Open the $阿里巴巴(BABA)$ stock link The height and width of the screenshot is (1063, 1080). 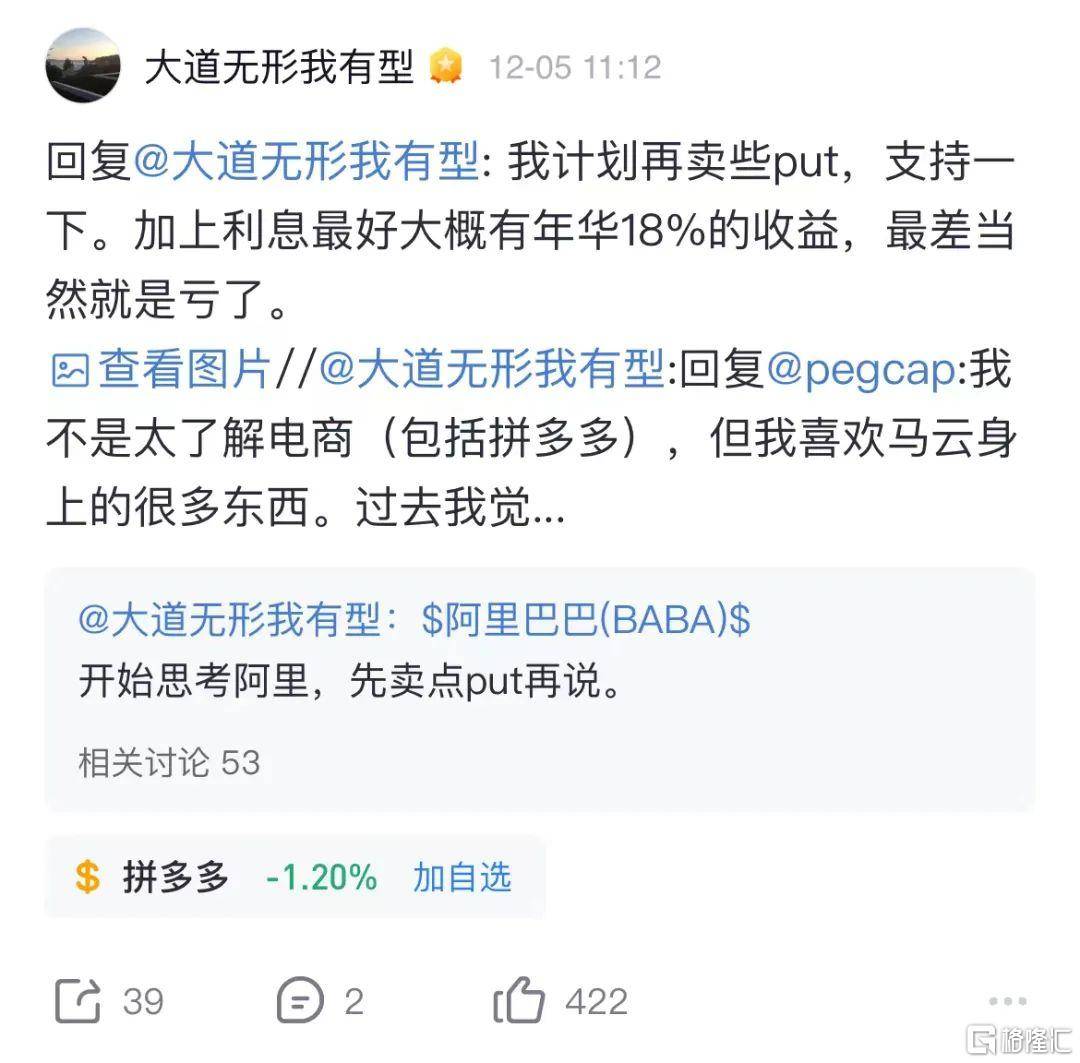[x=586, y=621]
